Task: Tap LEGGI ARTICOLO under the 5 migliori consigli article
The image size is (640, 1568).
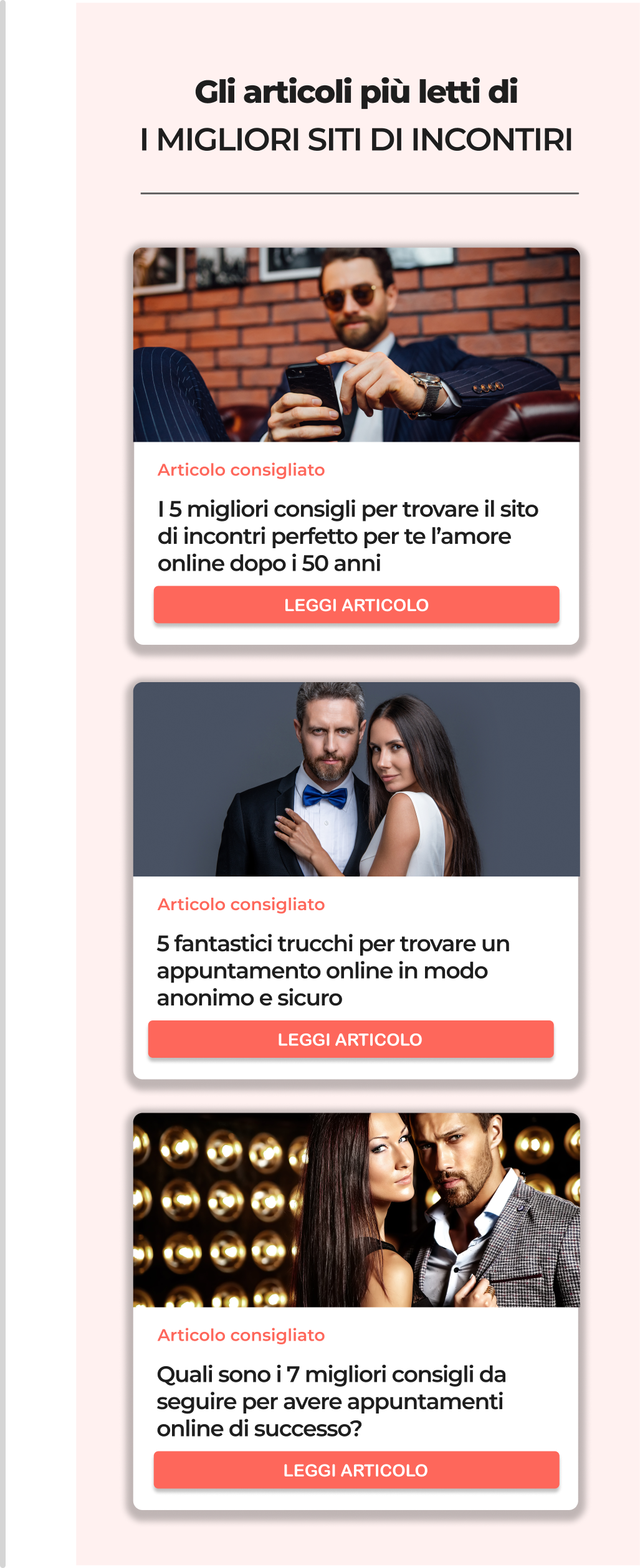Action: click(356, 604)
